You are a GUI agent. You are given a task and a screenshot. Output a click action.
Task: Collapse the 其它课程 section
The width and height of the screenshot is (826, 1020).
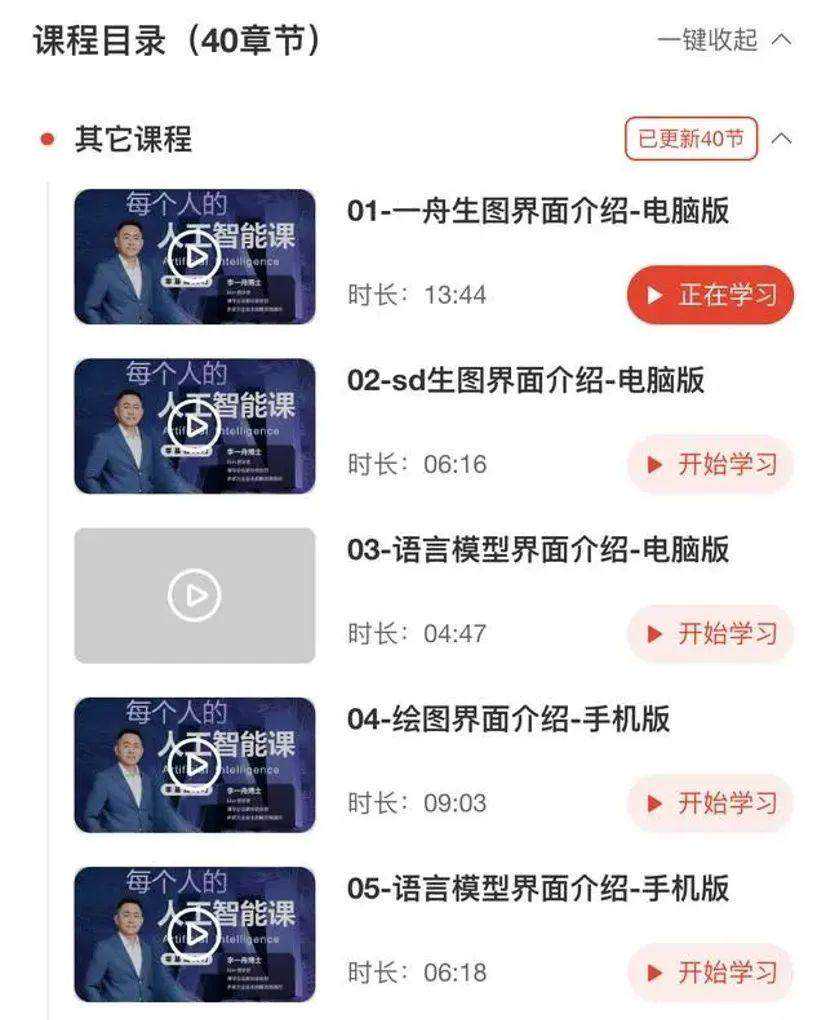782,139
